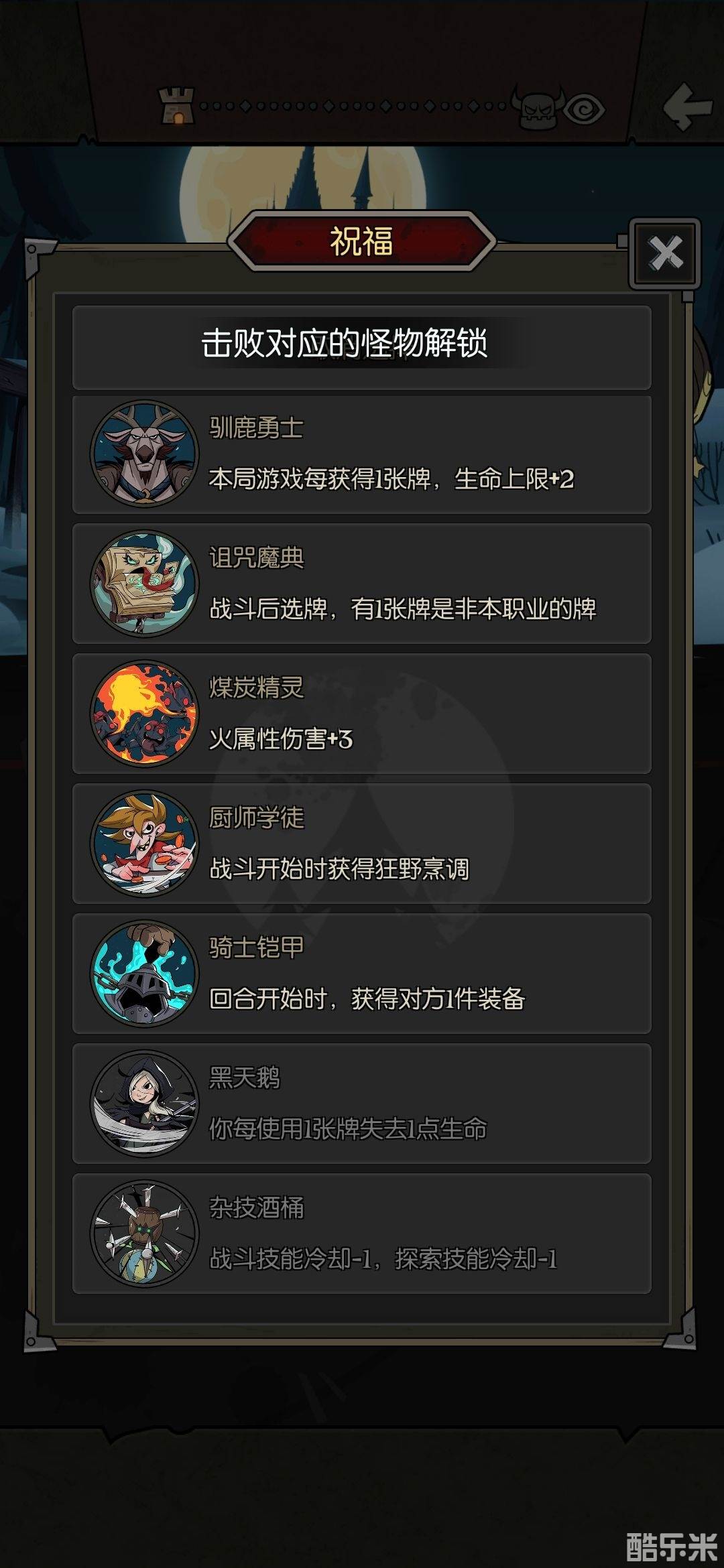This screenshot has width=724, height=1568.
Task: Choose the 诅咒魔典 blessing
Action: click(362, 584)
